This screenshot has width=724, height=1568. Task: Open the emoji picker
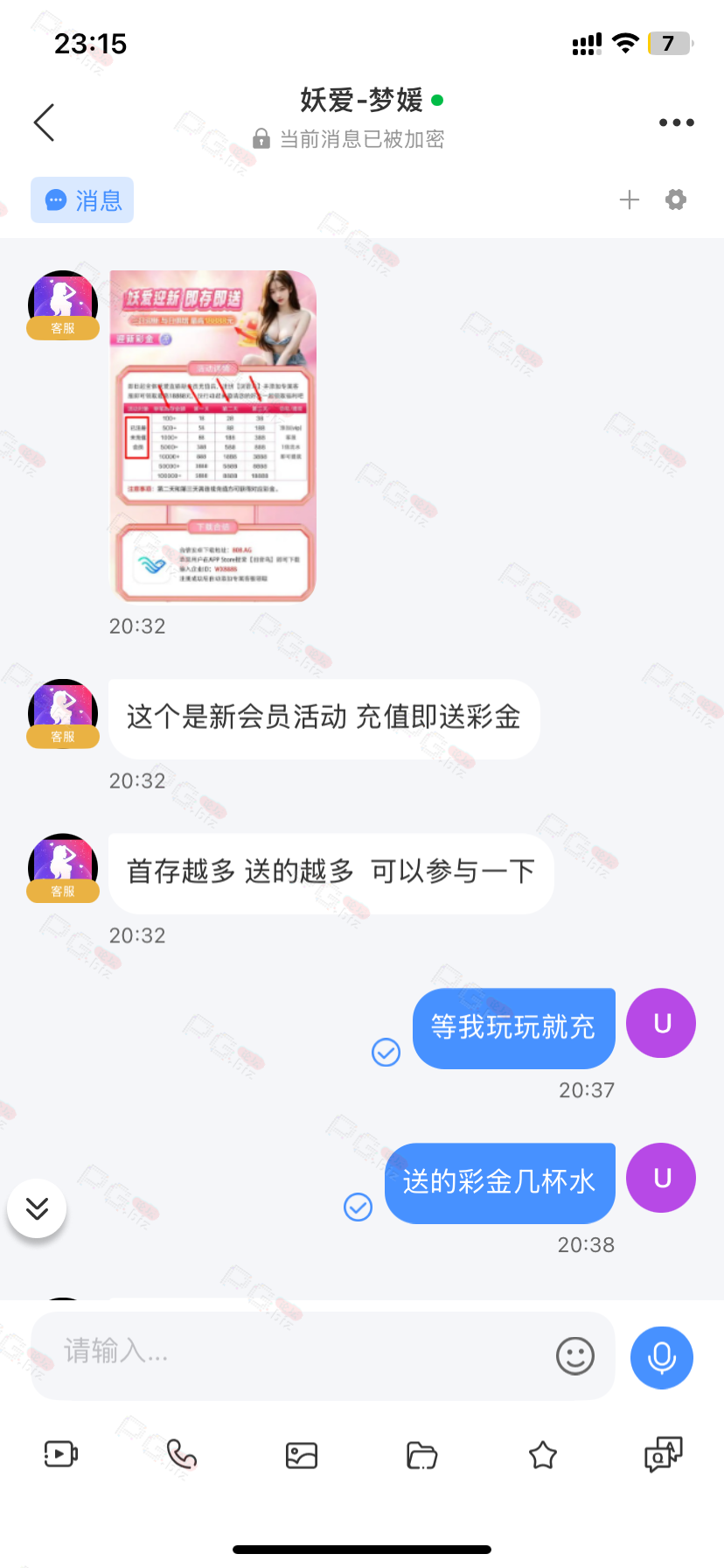coord(574,1356)
